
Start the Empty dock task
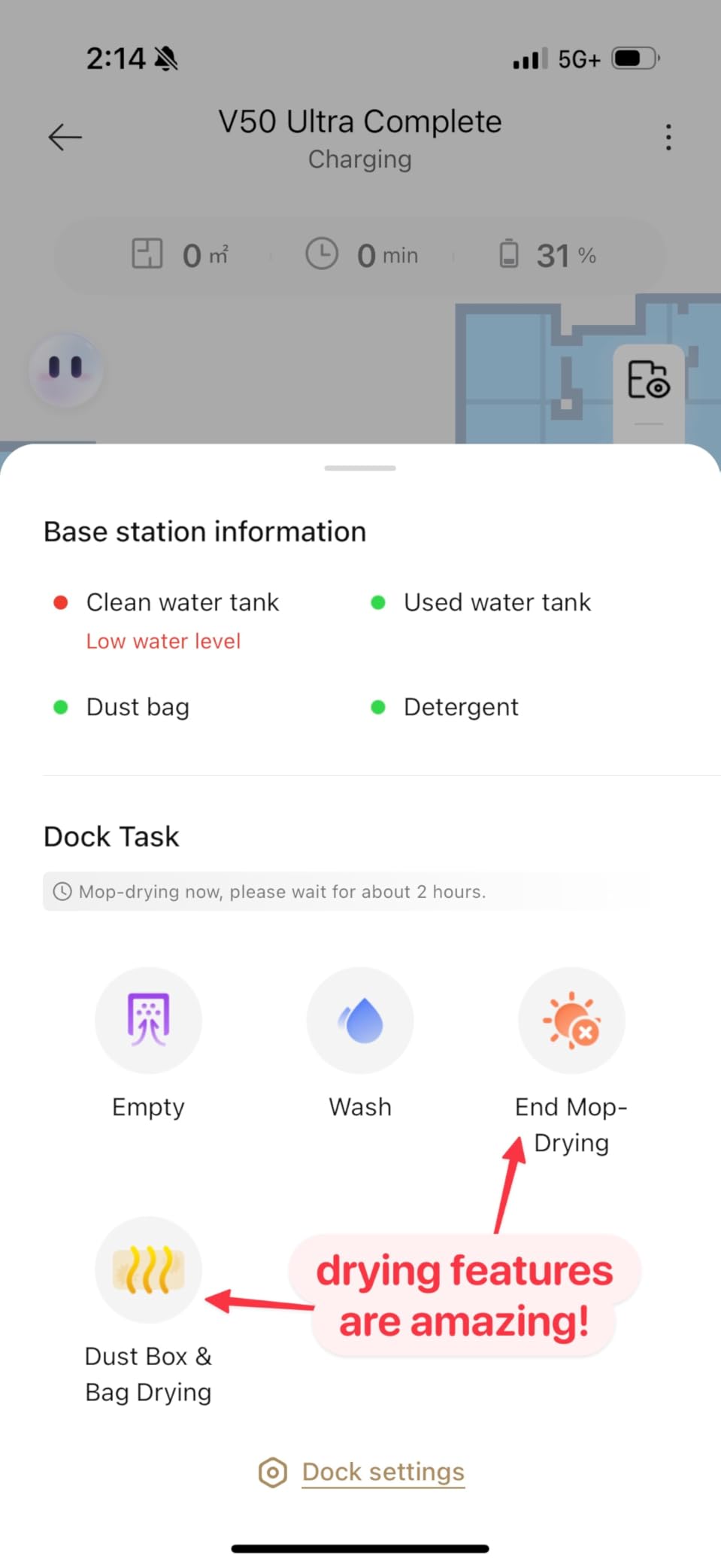[148, 1020]
